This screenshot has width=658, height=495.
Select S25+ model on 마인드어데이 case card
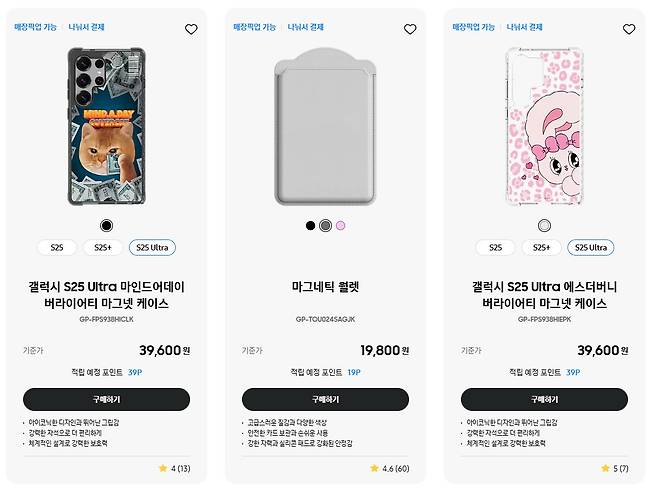[x=103, y=247]
